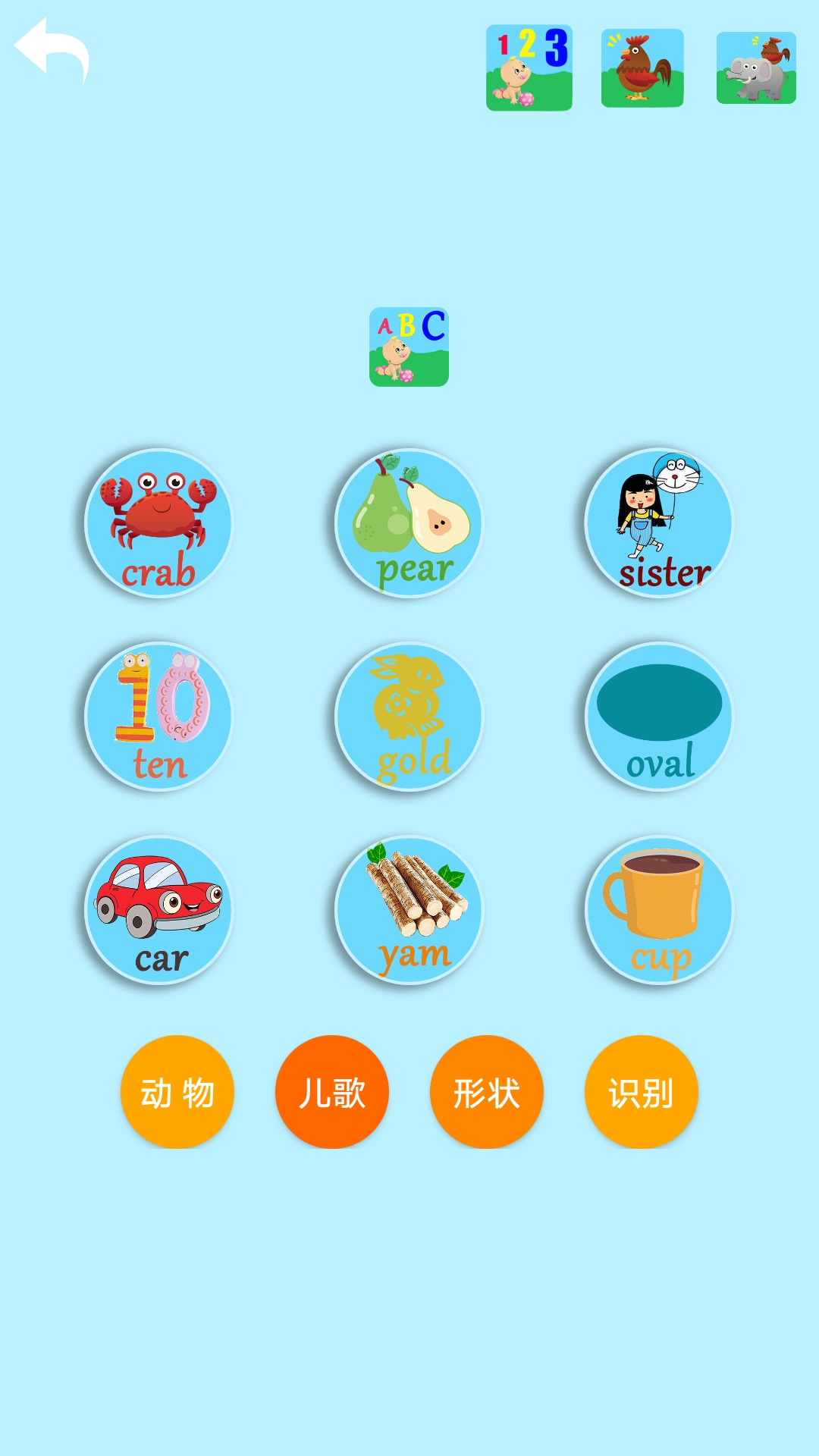The width and height of the screenshot is (819, 1456).
Task: Tap the cup word card
Action: [x=659, y=910]
